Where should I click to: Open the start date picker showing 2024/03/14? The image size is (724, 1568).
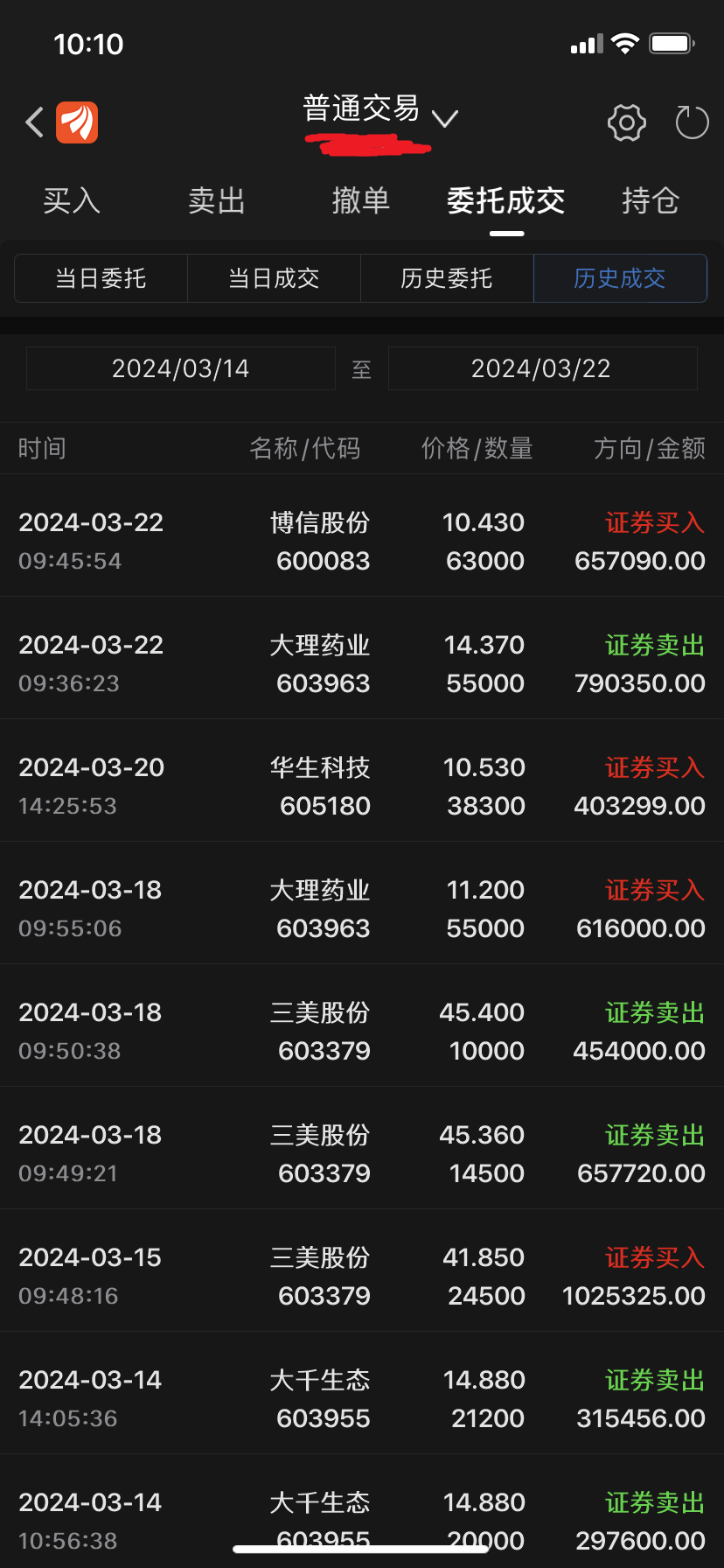[x=180, y=368]
